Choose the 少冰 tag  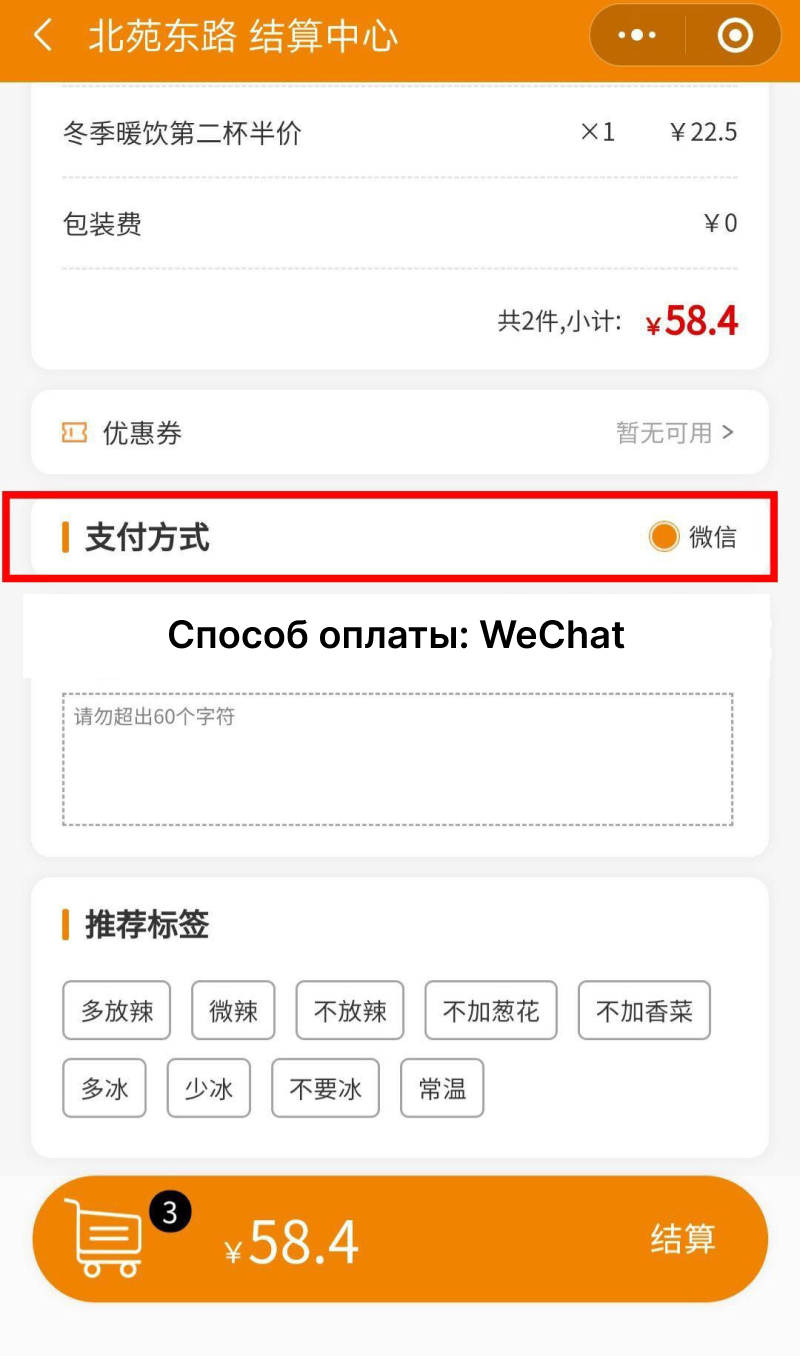click(209, 1088)
